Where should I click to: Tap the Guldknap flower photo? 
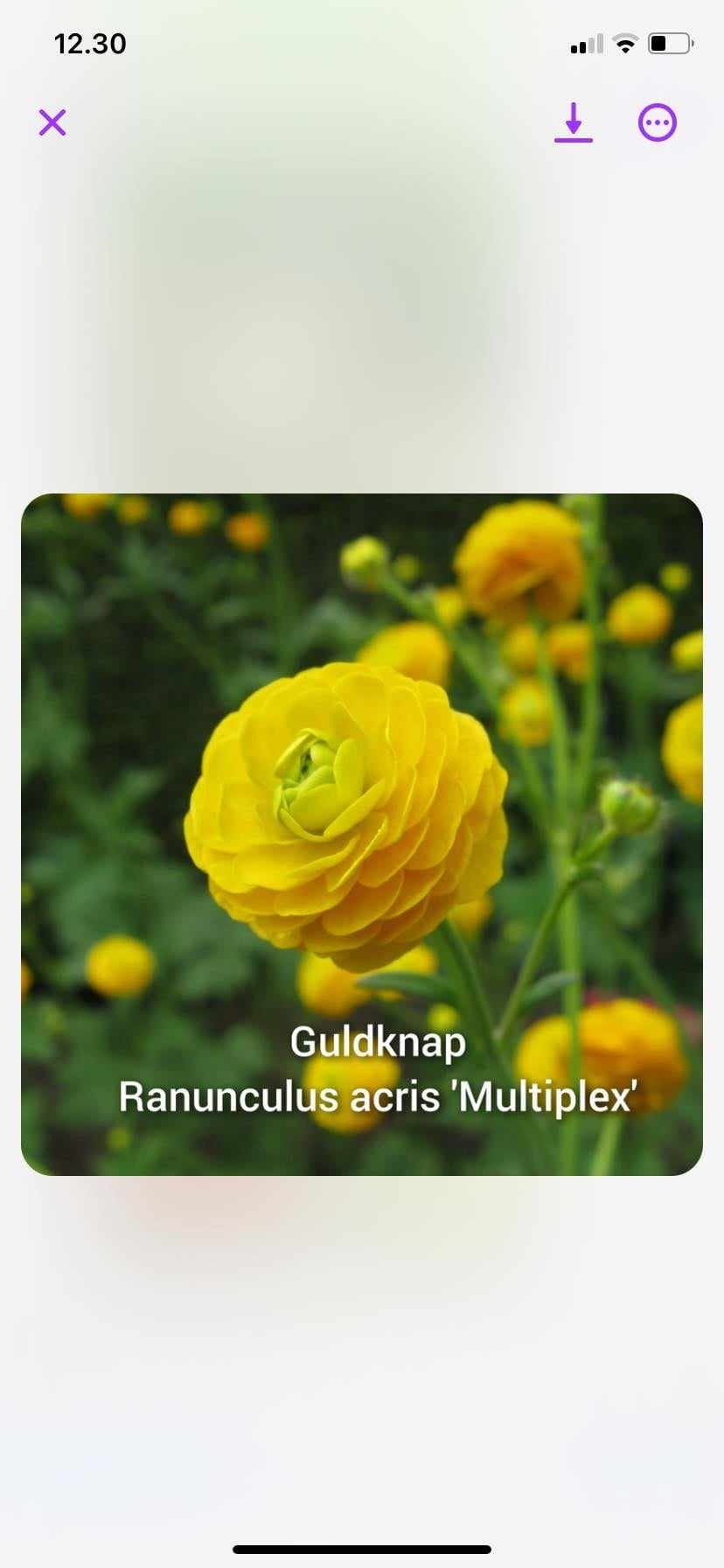[x=362, y=831]
